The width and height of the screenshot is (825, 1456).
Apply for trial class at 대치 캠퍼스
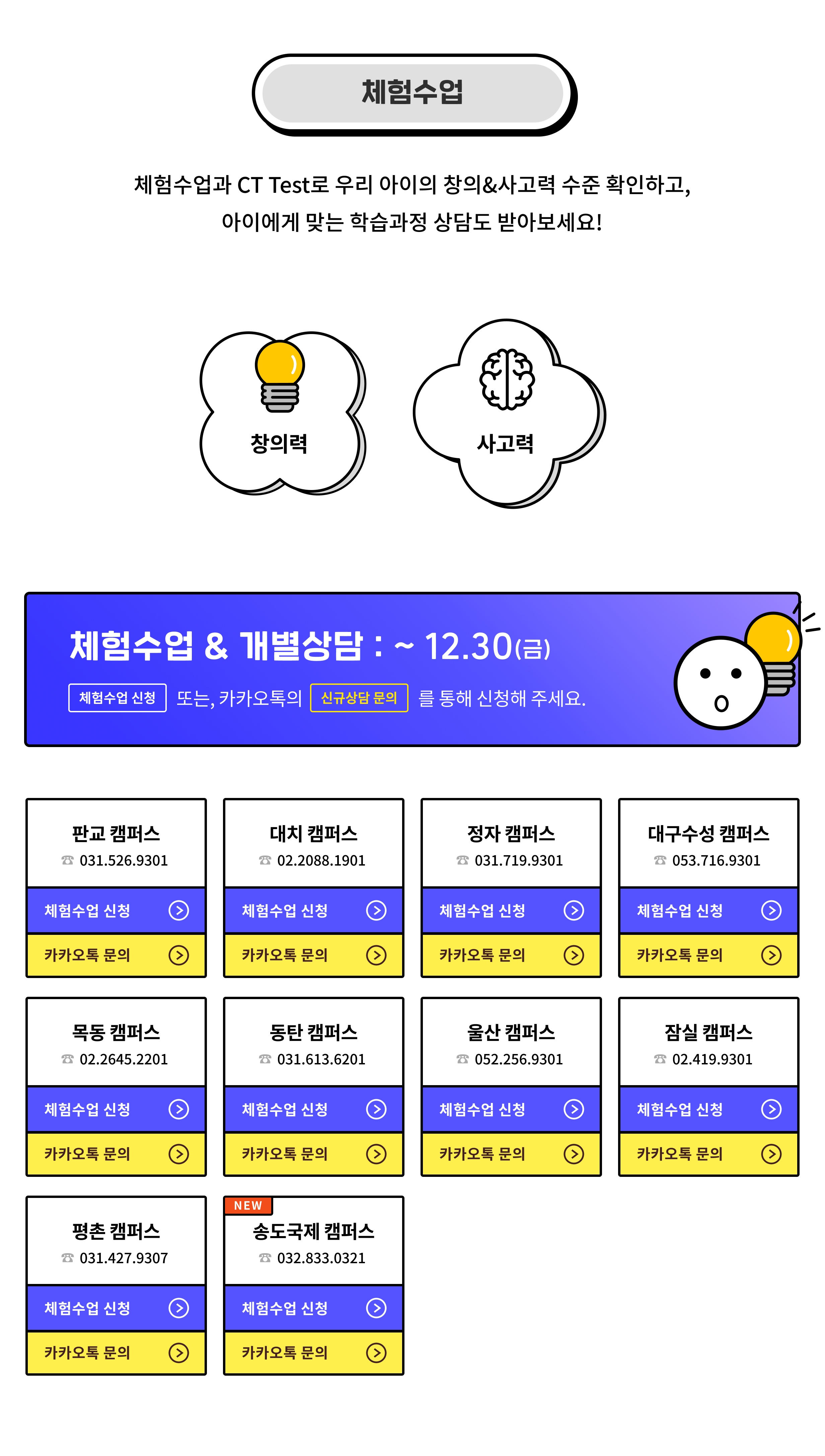pos(313,910)
